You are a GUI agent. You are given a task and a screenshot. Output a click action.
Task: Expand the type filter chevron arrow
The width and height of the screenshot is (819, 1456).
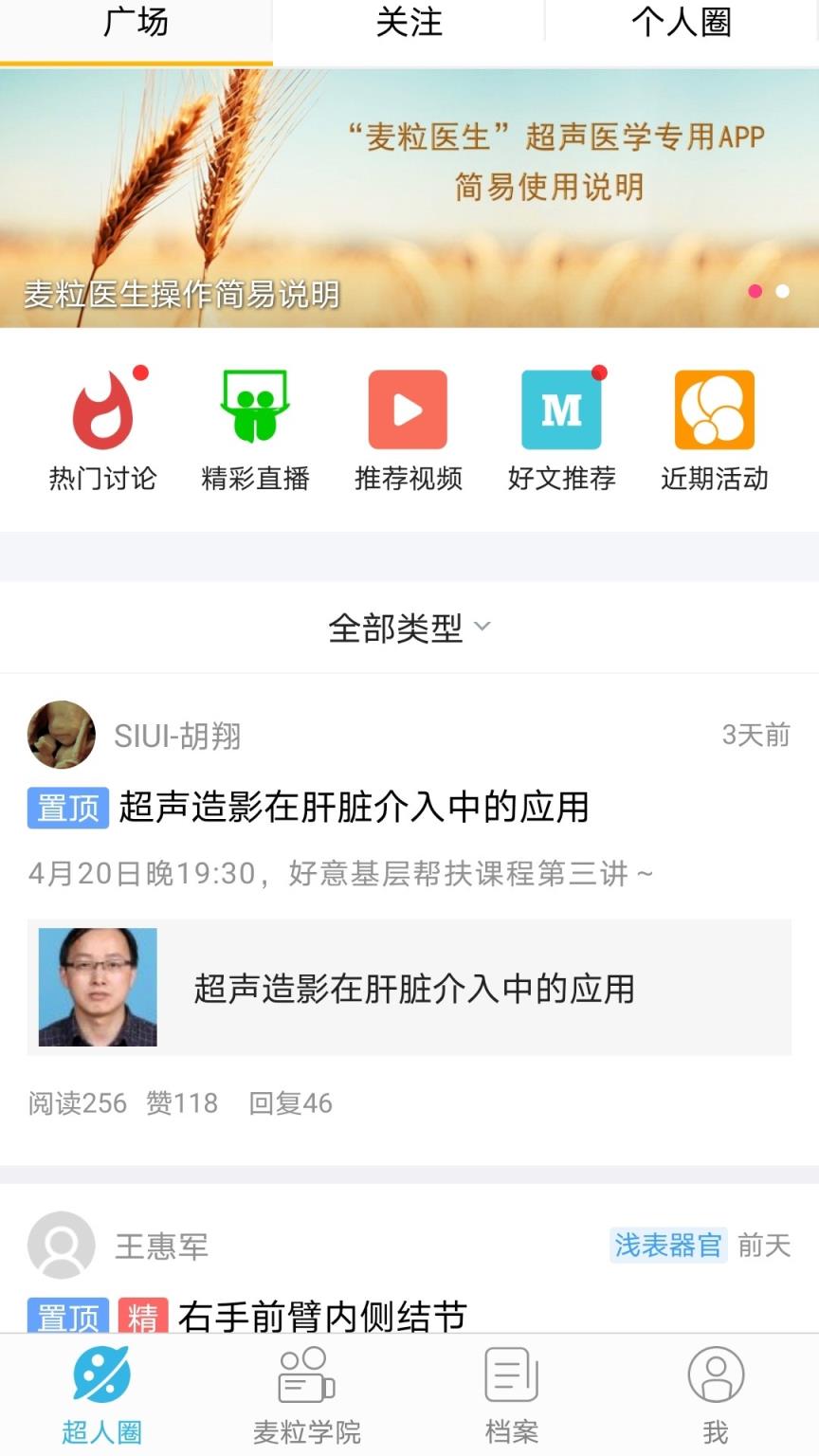pos(483,628)
